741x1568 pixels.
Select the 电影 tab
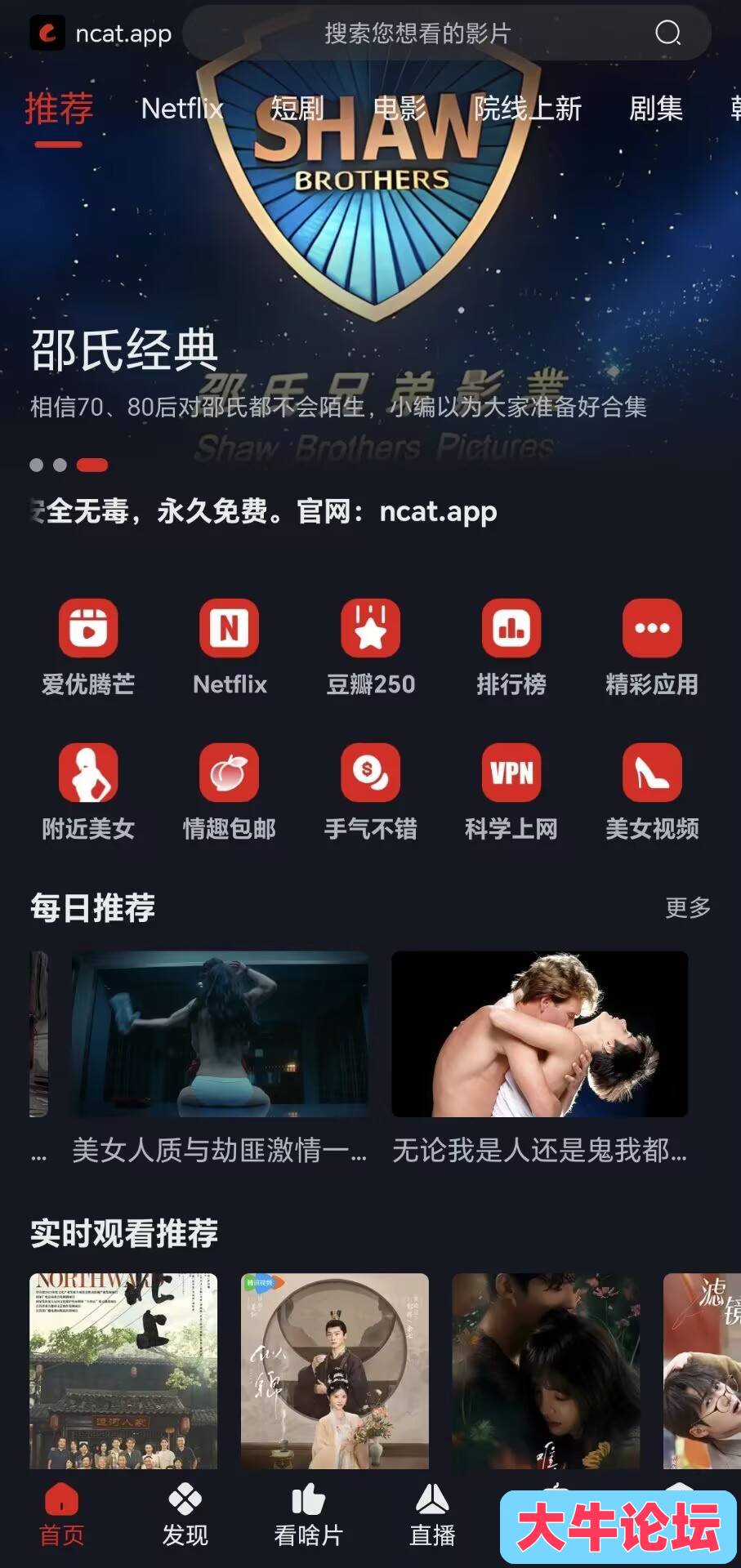[x=400, y=109]
